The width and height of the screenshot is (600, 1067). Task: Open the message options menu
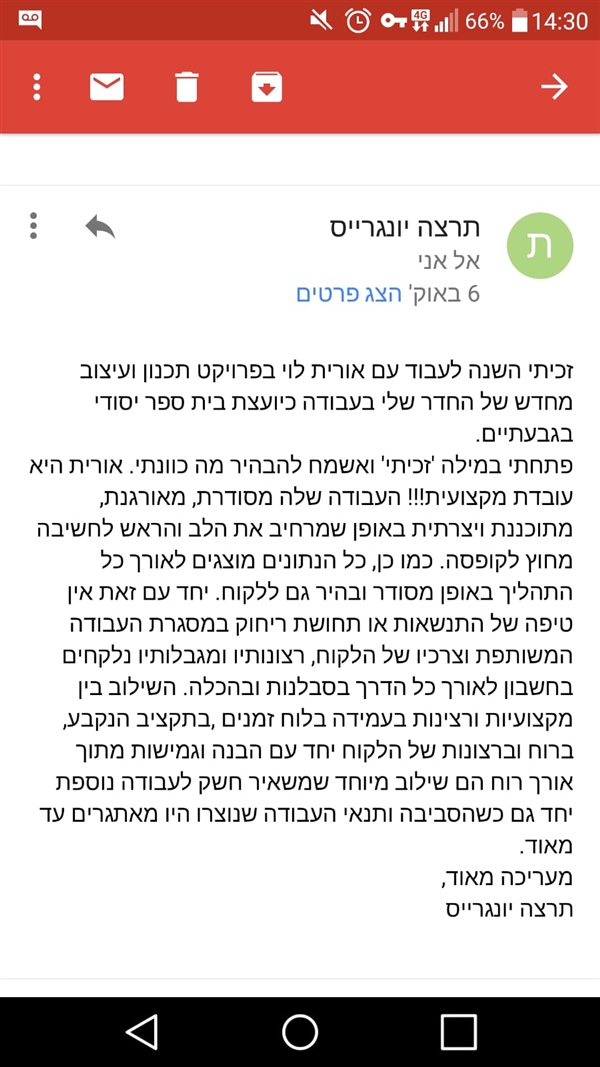[x=34, y=226]
